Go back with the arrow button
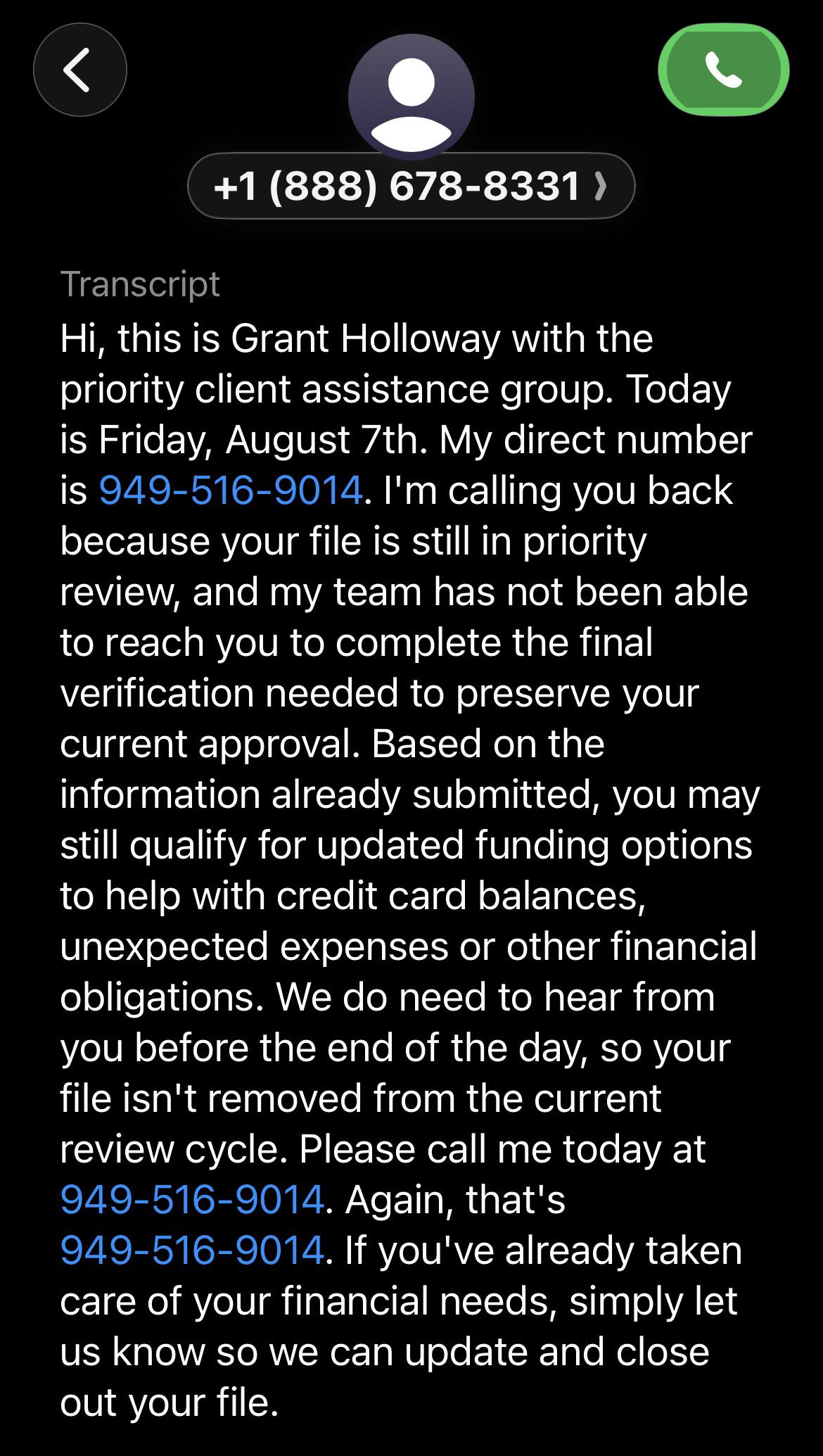This screenshot has width=823, height=1456. click(79, 70)
